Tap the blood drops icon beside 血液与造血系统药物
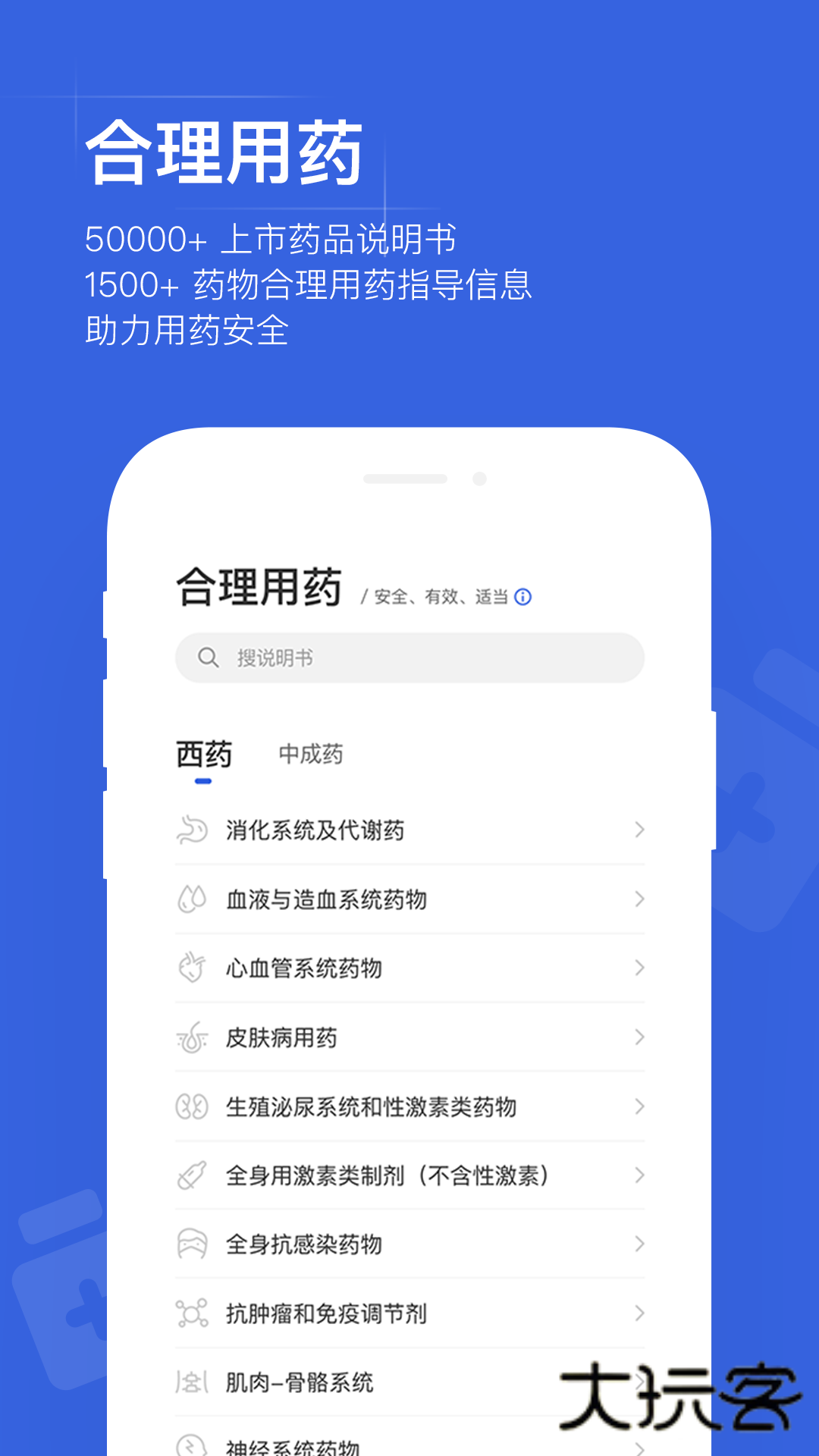Screen dimensions: 819x1456 pos(194,899)
